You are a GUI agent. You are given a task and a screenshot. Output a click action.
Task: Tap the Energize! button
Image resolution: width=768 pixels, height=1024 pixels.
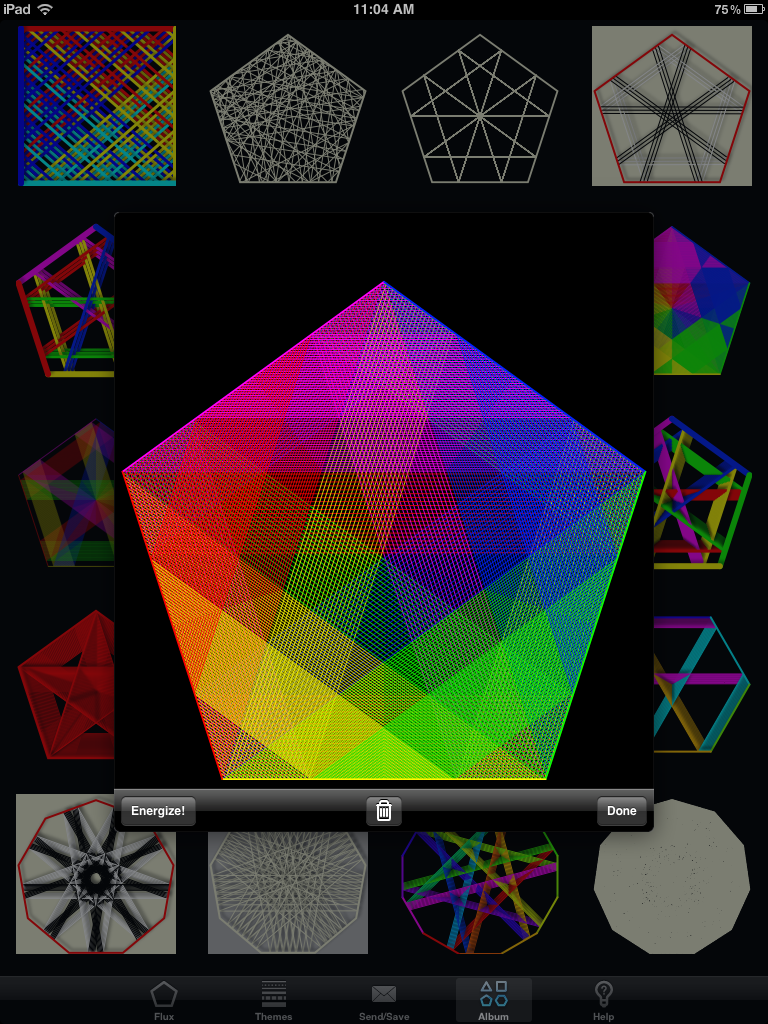click(158, 811)
